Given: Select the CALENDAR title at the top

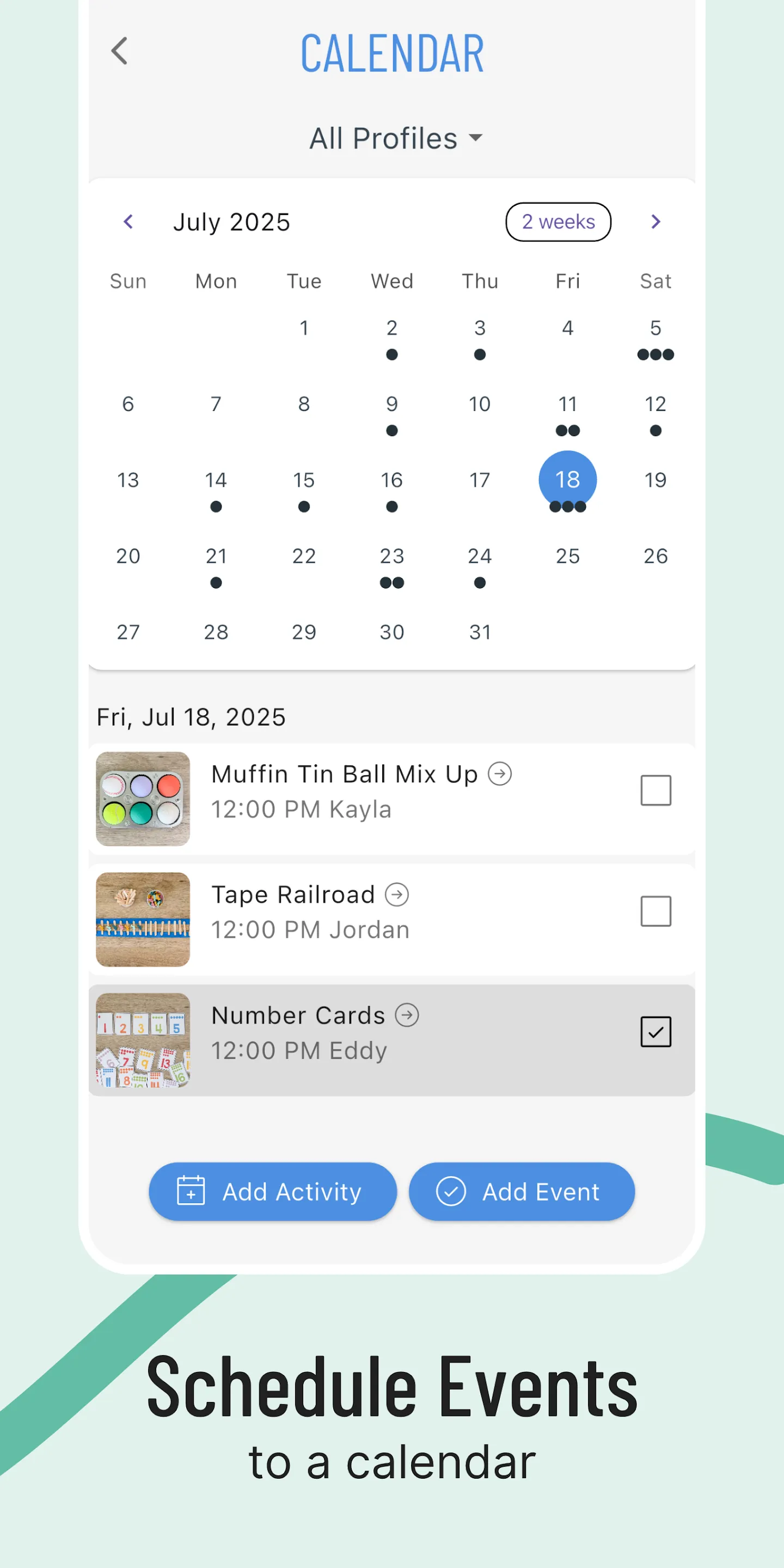Looking at the screenshot, I should [x=391, y=52].
